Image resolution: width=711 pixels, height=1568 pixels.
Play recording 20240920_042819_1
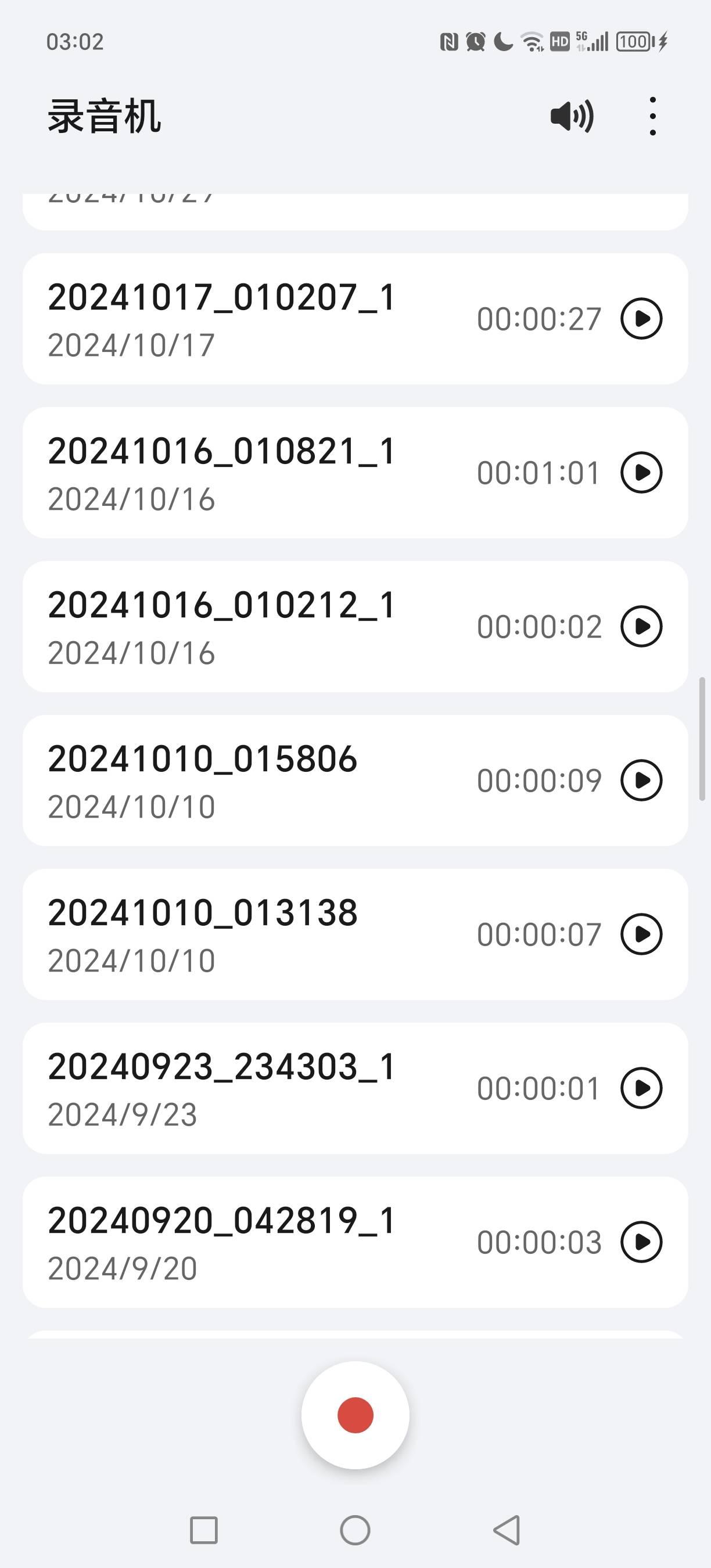point(641,1242)
